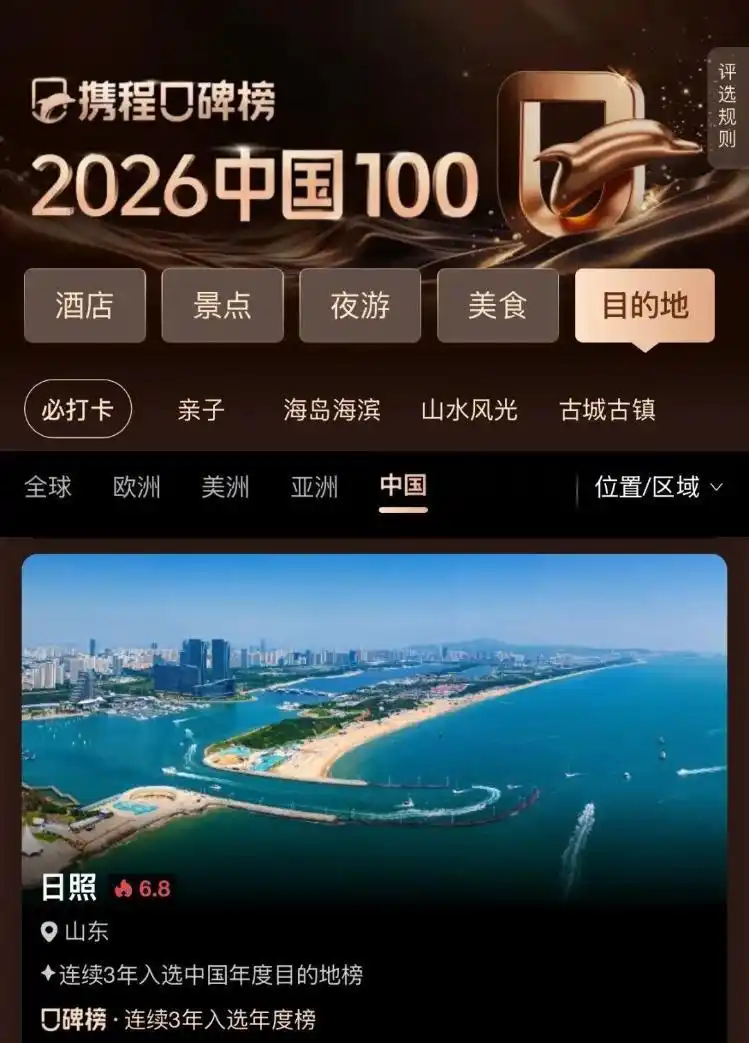The width and height of the screenshot is (749, 1043).
Task: Select the 必打卡 filter pill
Action: [x=78, y=410]
